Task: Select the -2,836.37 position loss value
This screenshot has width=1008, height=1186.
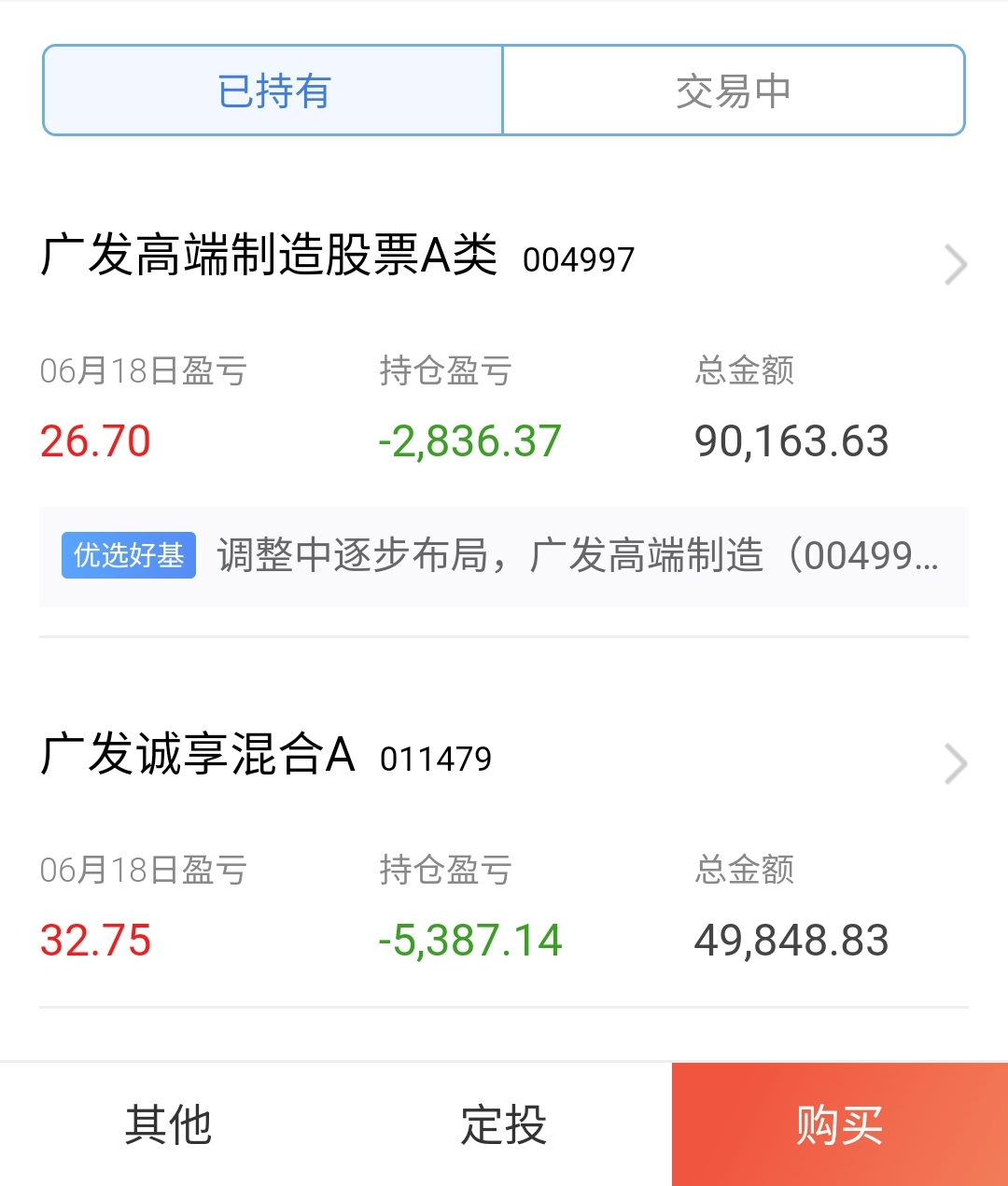Action: coord(469,440)
